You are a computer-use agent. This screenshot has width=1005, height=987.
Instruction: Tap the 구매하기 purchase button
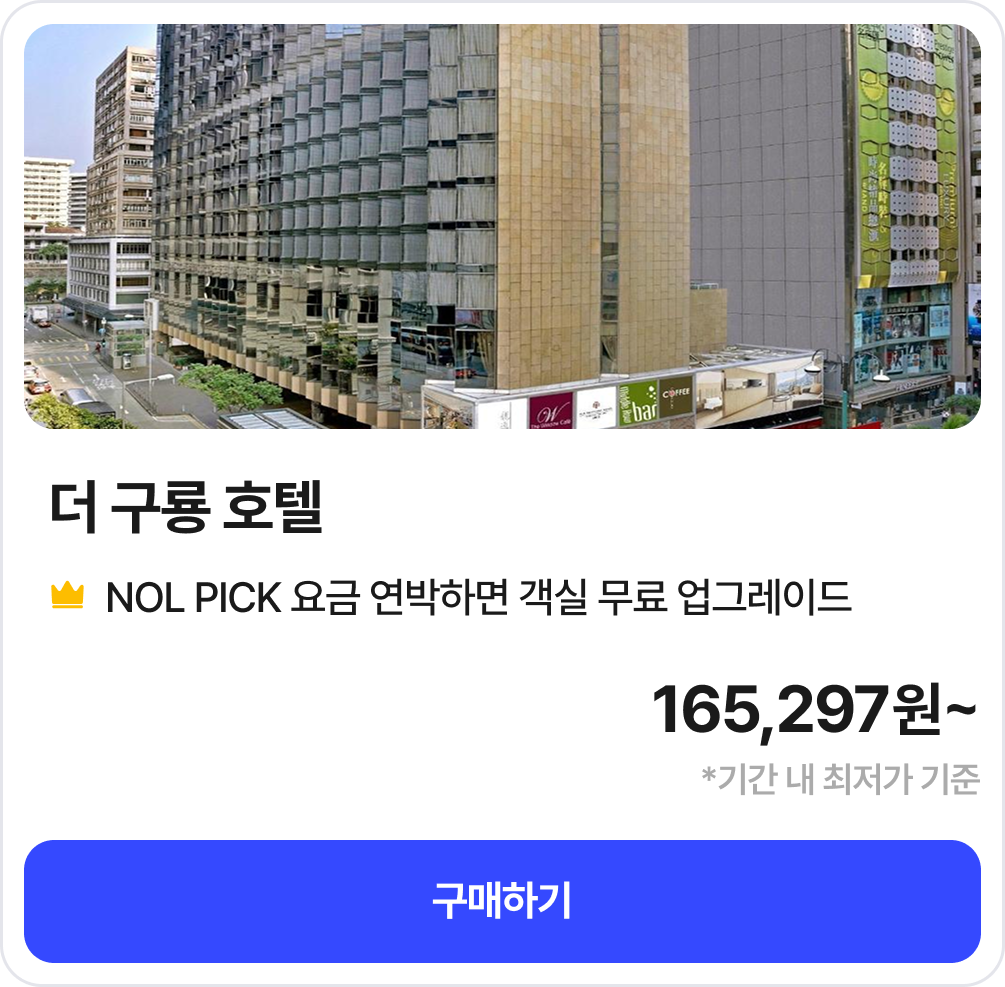click(x=502, y=901)
